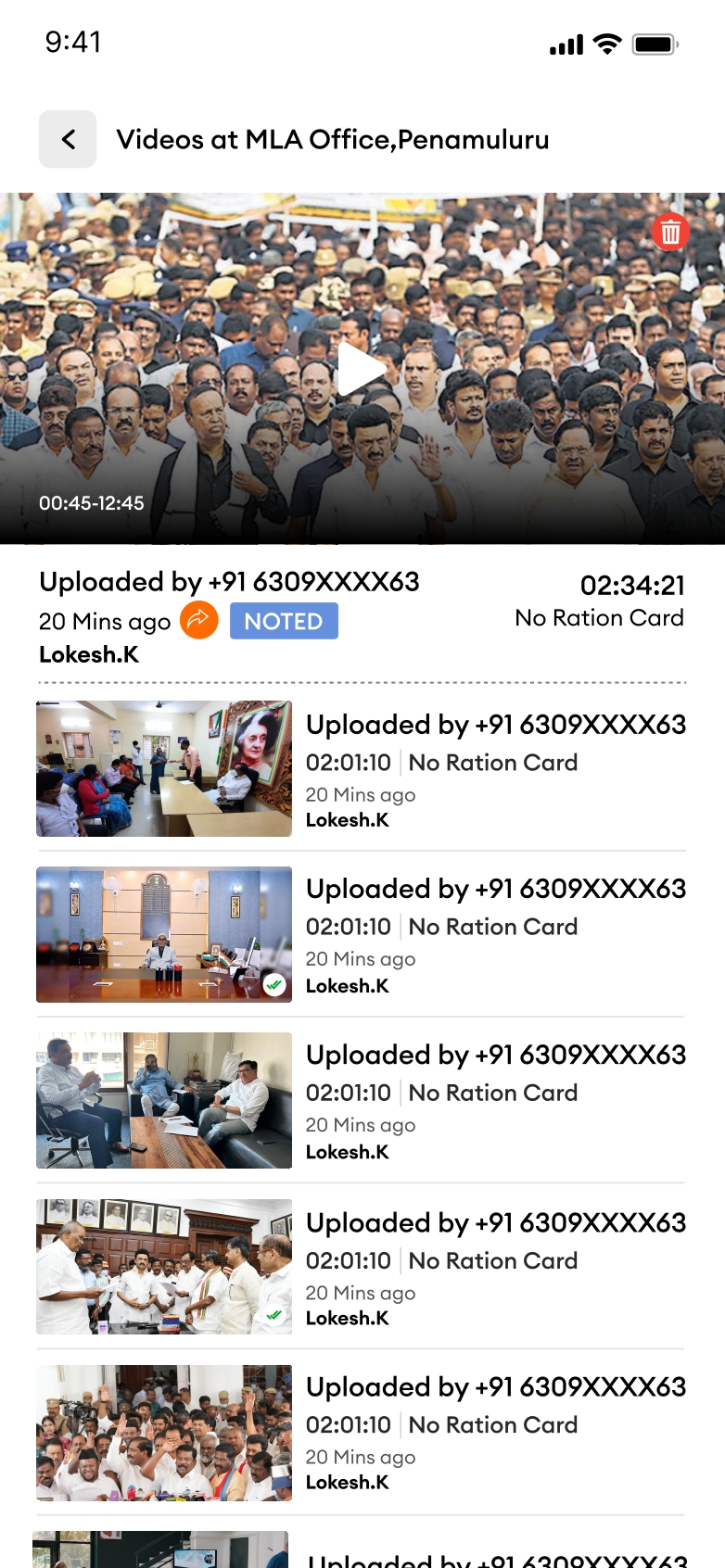Tap the NOTED button
Screen dimensions: 725x1568
[284, 621]
